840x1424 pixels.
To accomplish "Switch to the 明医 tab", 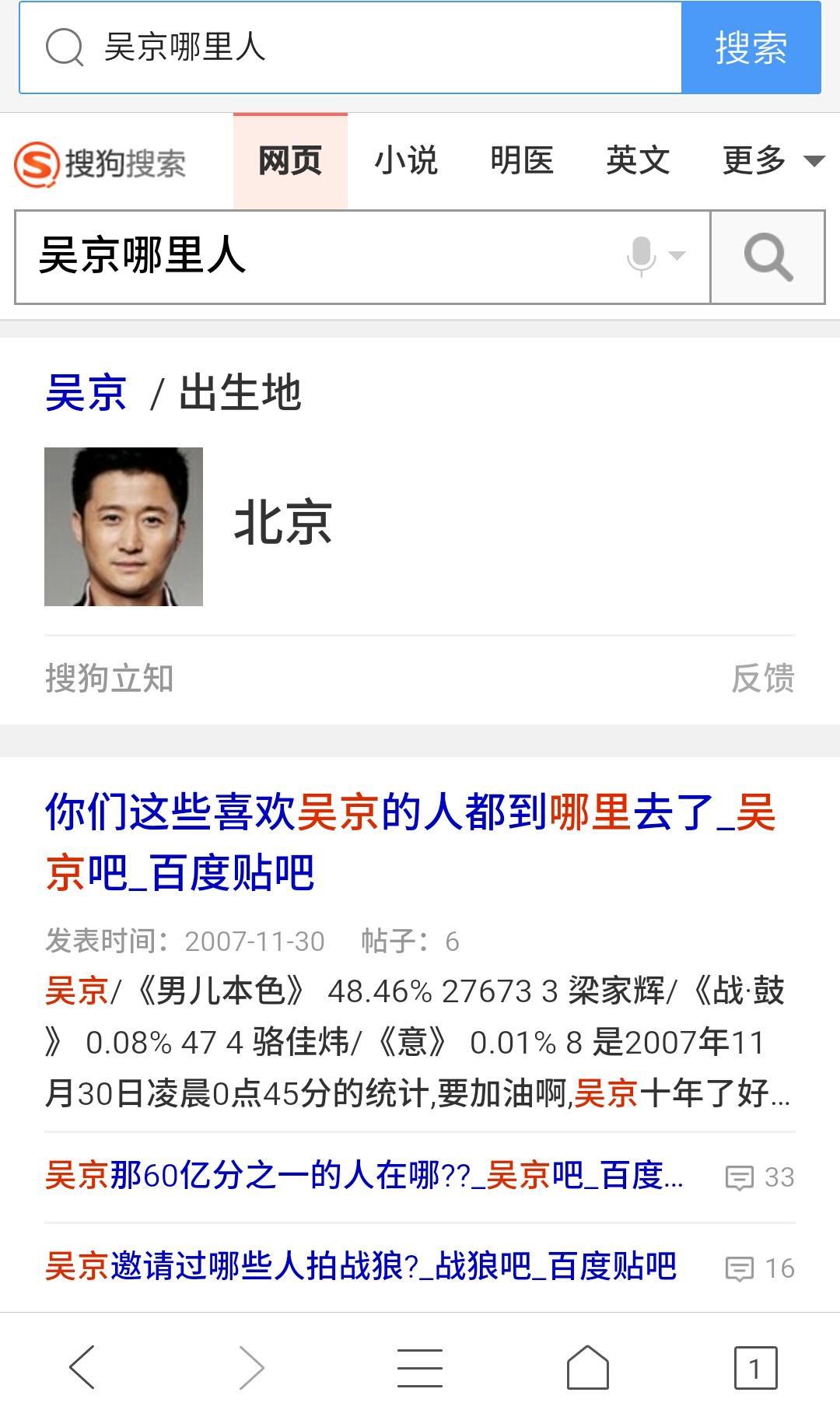I will pos(521,161).
